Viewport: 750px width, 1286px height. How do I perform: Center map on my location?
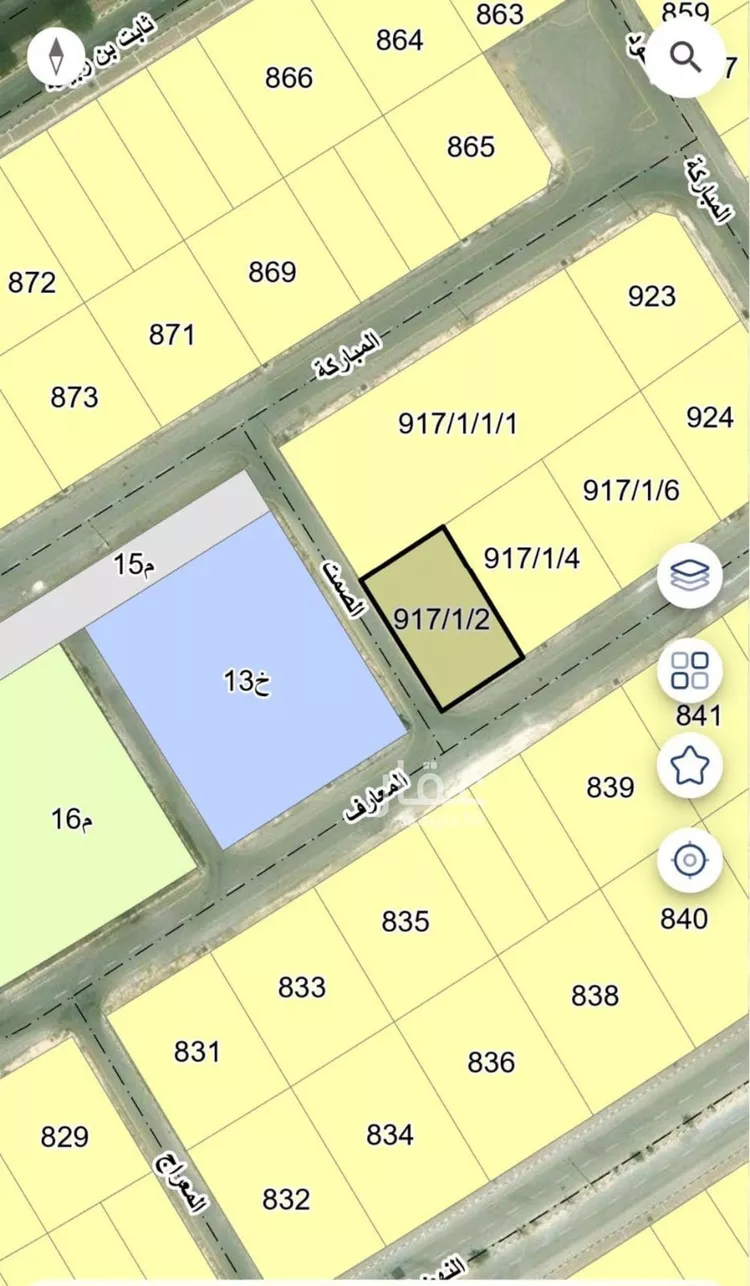(690, 860)
